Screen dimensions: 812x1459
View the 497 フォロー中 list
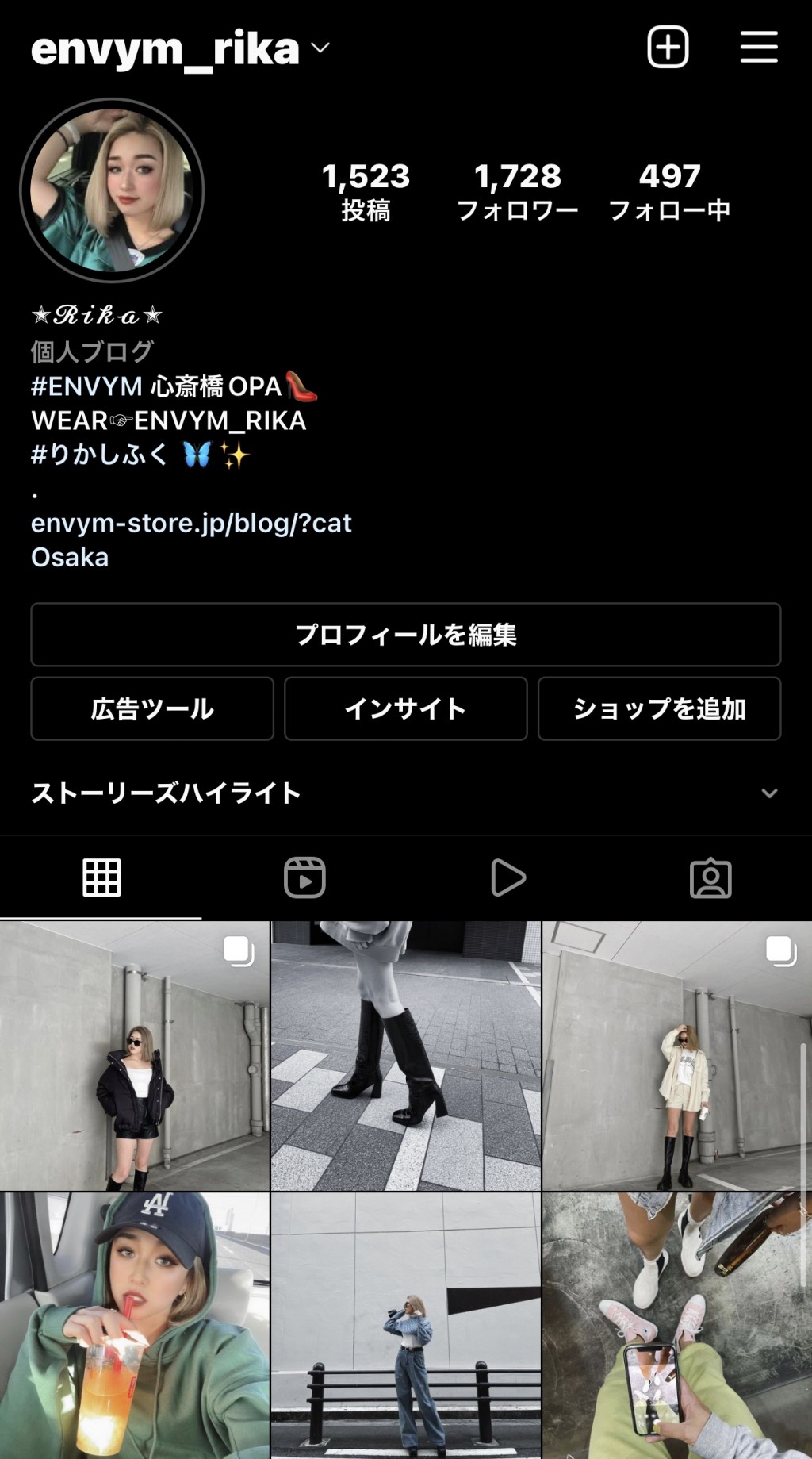pos(669,191)
